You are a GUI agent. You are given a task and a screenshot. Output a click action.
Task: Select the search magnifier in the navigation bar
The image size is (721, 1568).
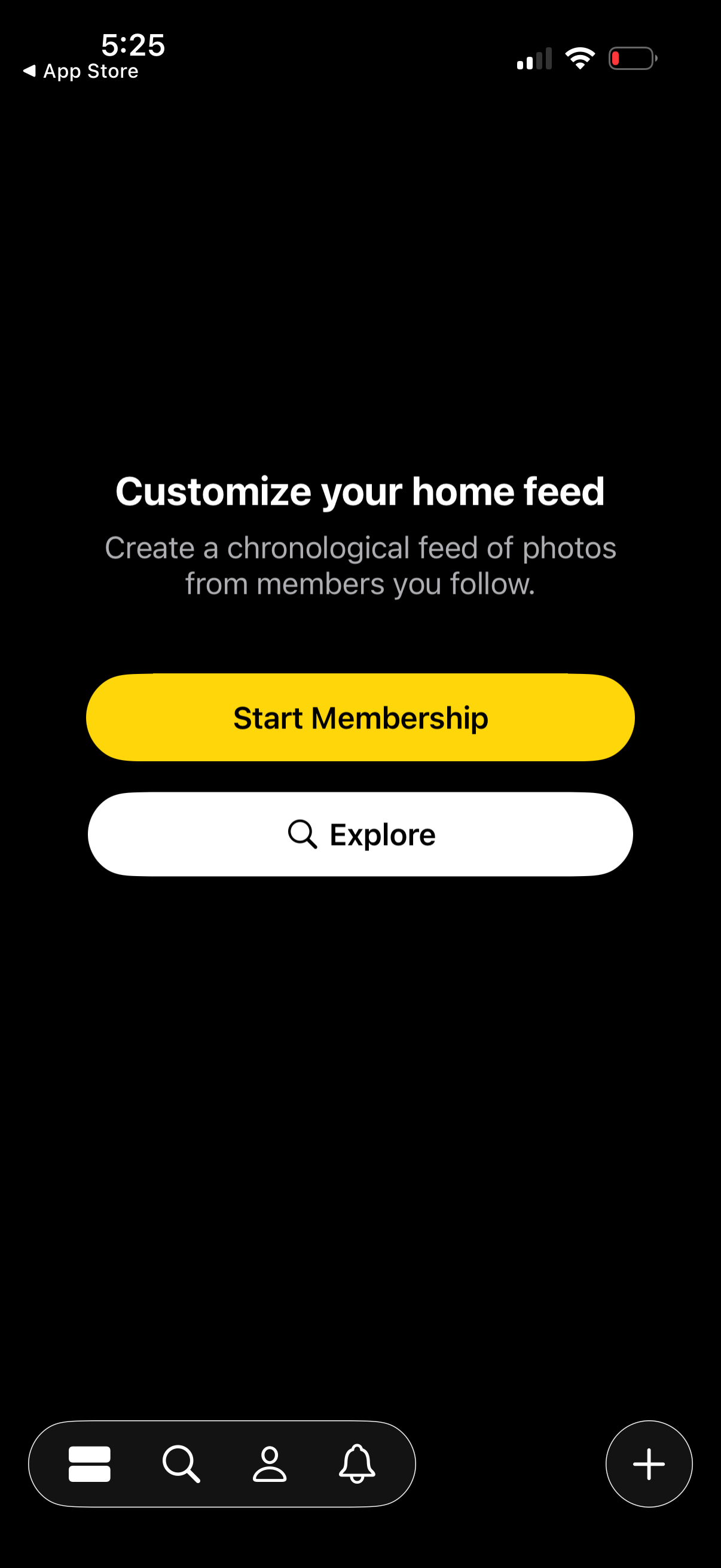pos(180,1463)
